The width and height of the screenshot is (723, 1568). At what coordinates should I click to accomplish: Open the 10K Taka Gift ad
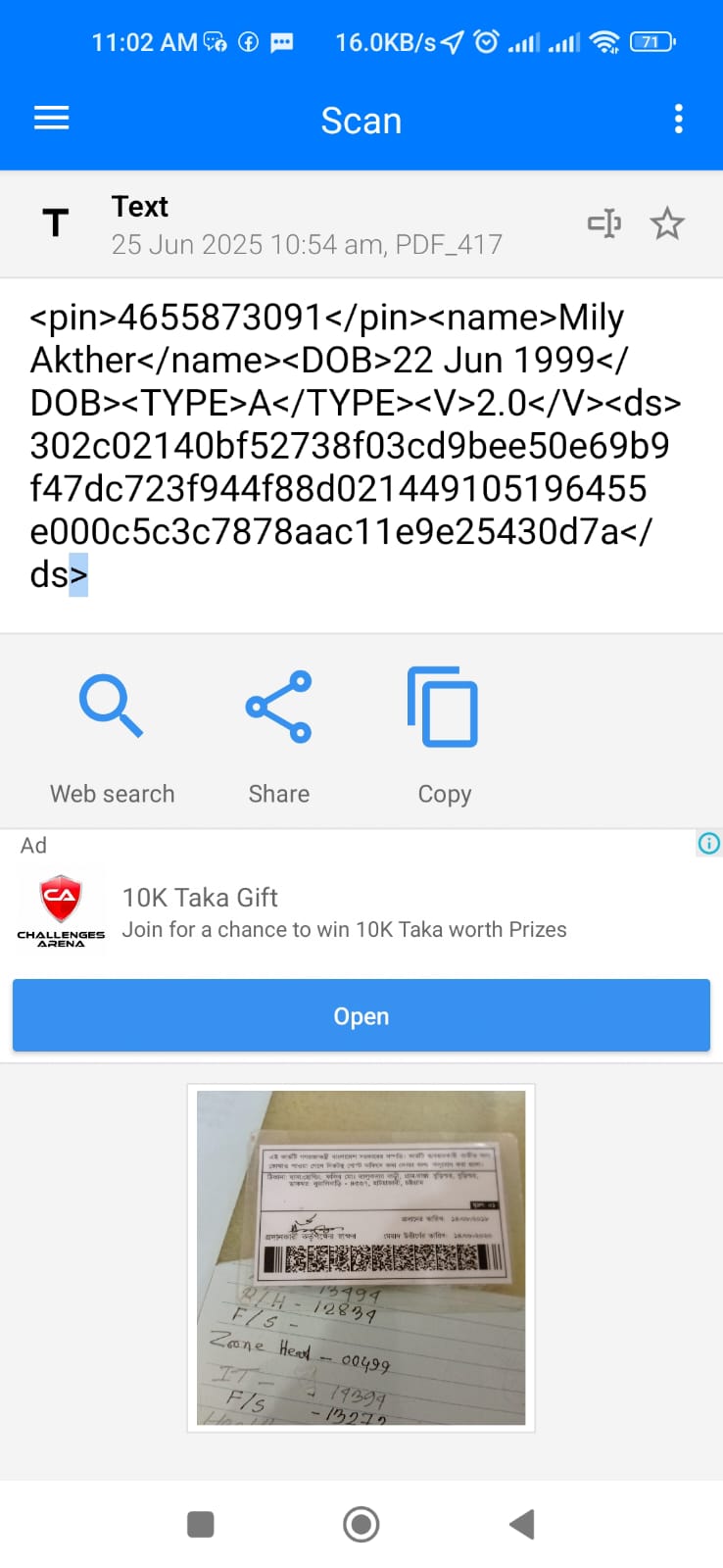point(361,1015)
